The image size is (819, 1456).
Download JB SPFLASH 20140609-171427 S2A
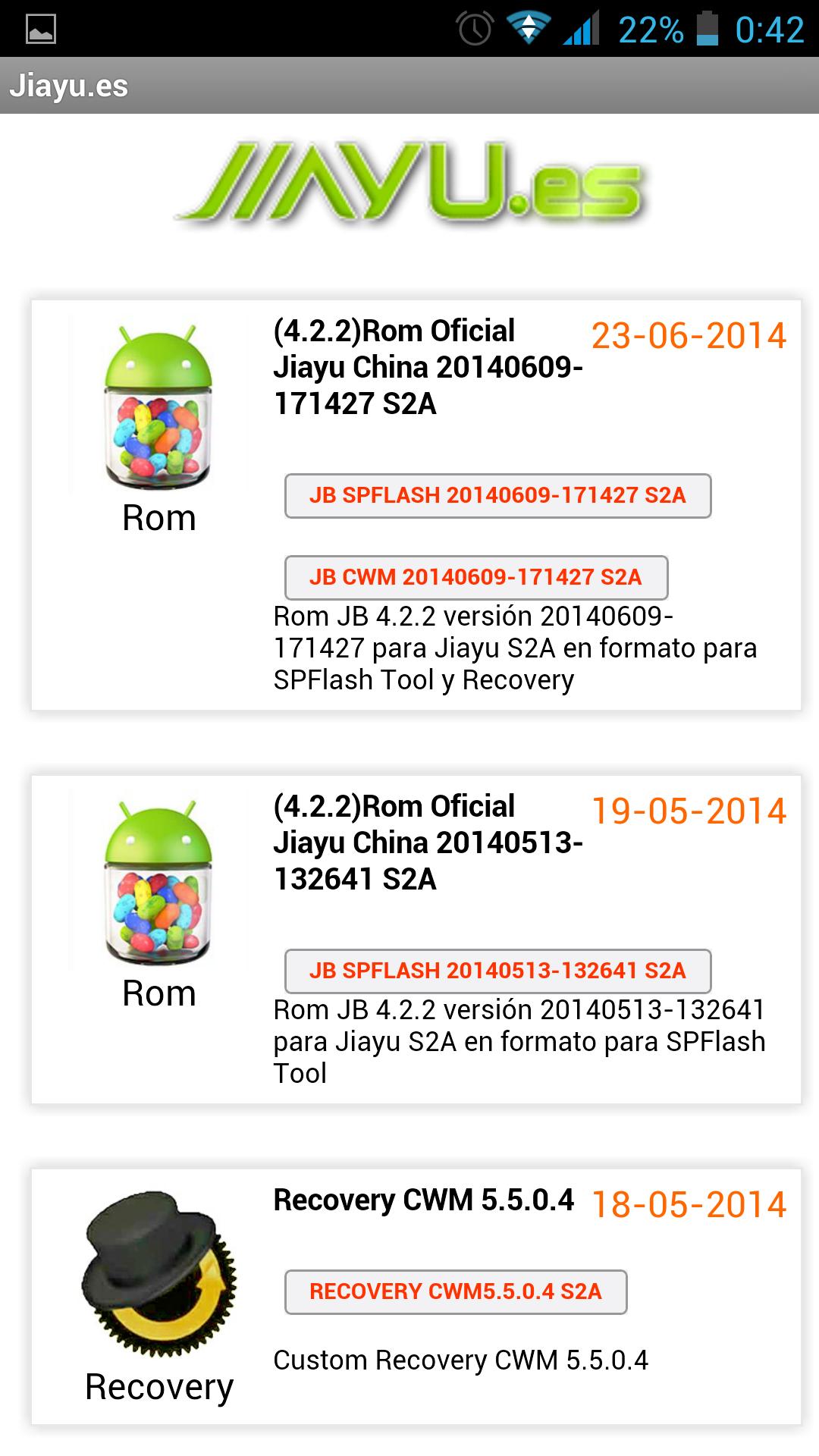[497, 496]
